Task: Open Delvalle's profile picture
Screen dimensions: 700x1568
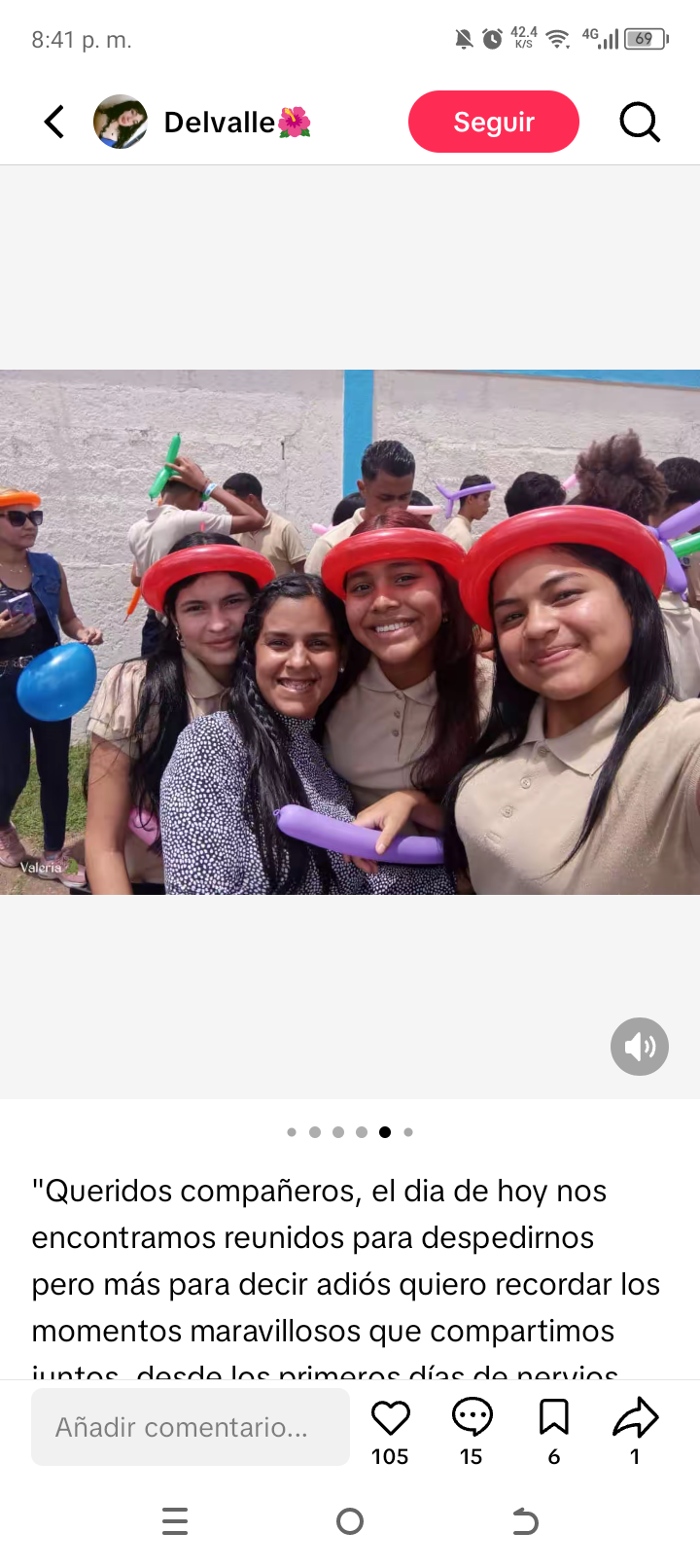Action: click(121, 123)
